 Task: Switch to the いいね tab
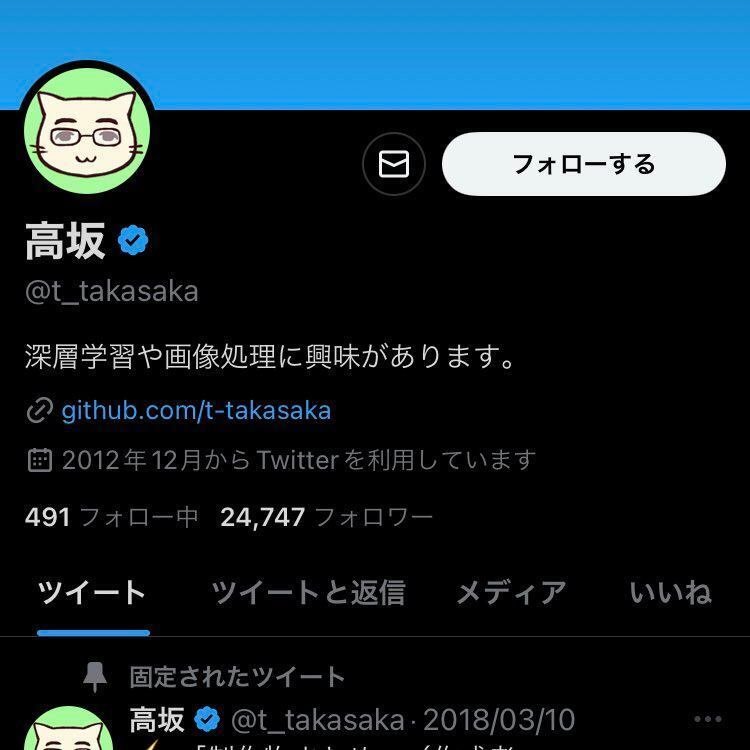click(x=670, y=593)
